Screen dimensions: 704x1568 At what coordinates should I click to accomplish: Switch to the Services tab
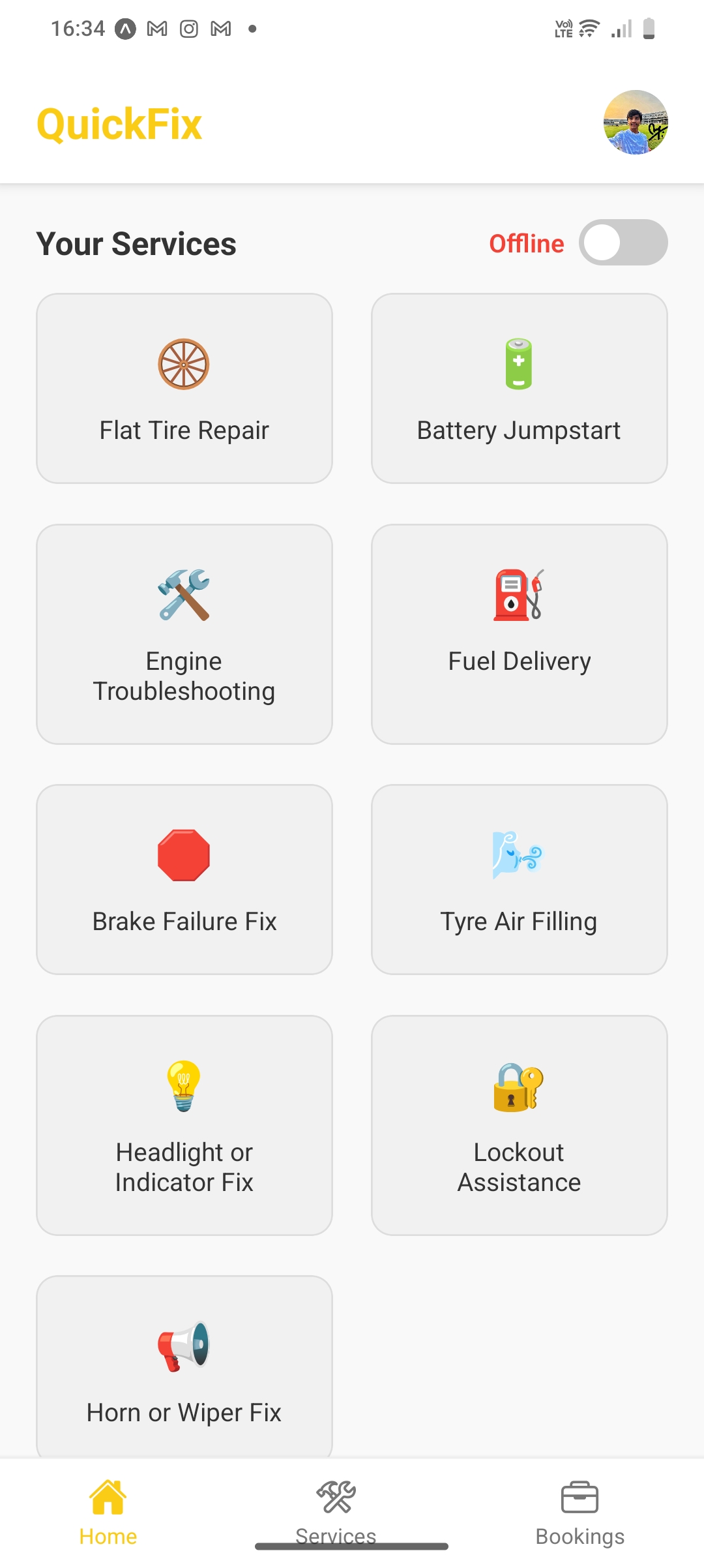pos(336,1512)
